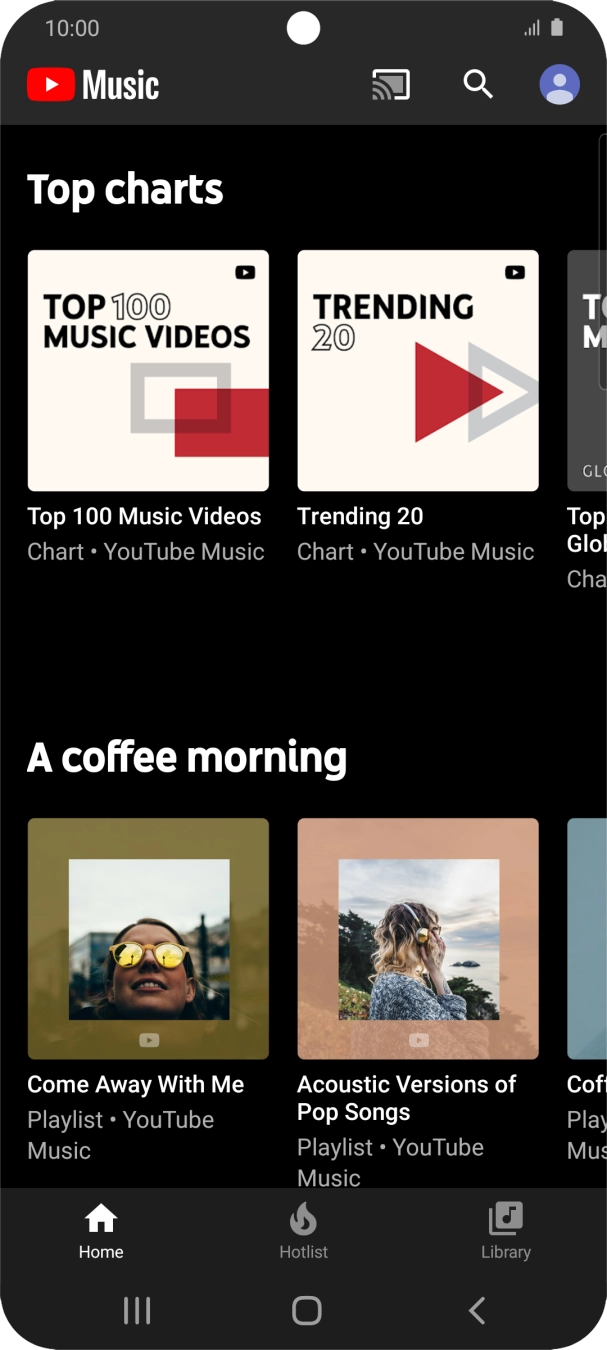607x1350 pixels.
Task: Open the search icon
Action: tap(478, 85)
